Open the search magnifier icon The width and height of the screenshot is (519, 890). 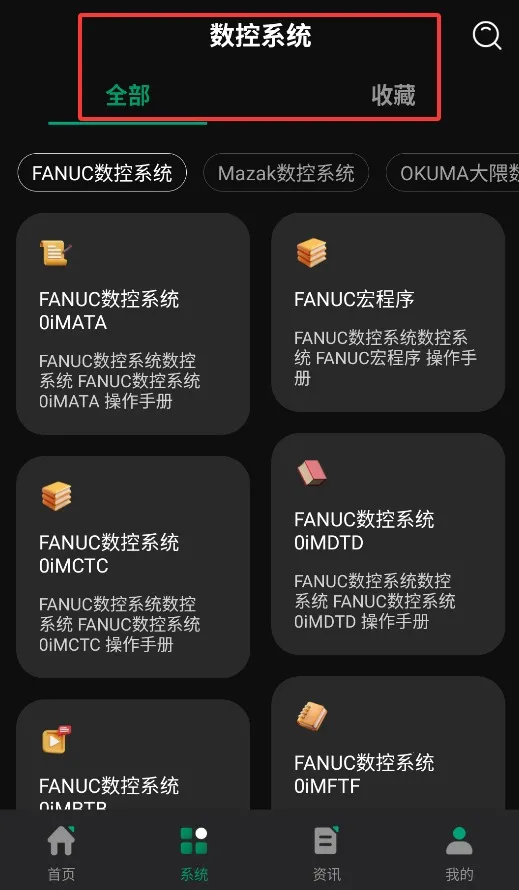pyautogui.click(x=487, y=36)
